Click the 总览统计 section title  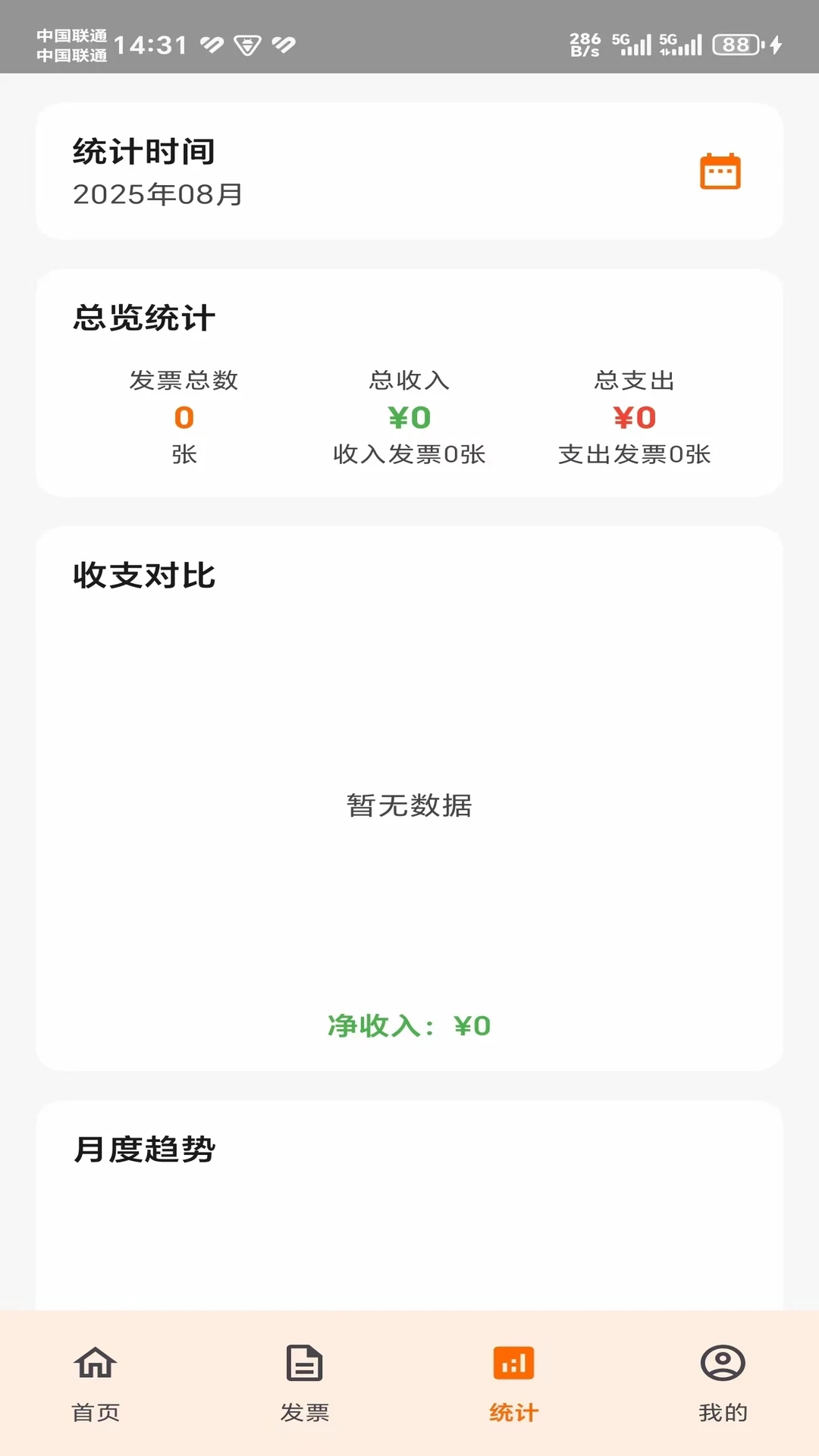point(143,318)
